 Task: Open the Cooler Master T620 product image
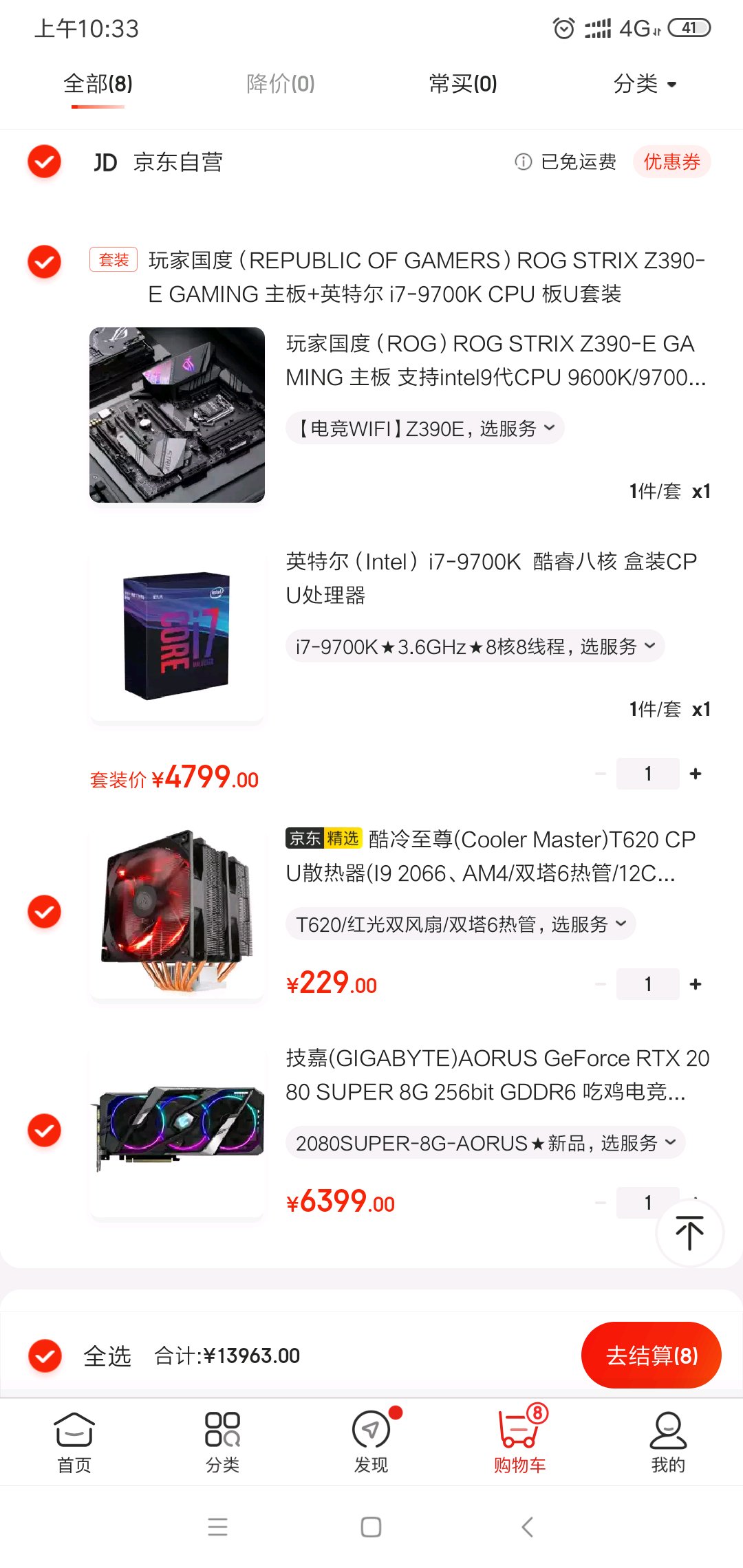point(177,911)
